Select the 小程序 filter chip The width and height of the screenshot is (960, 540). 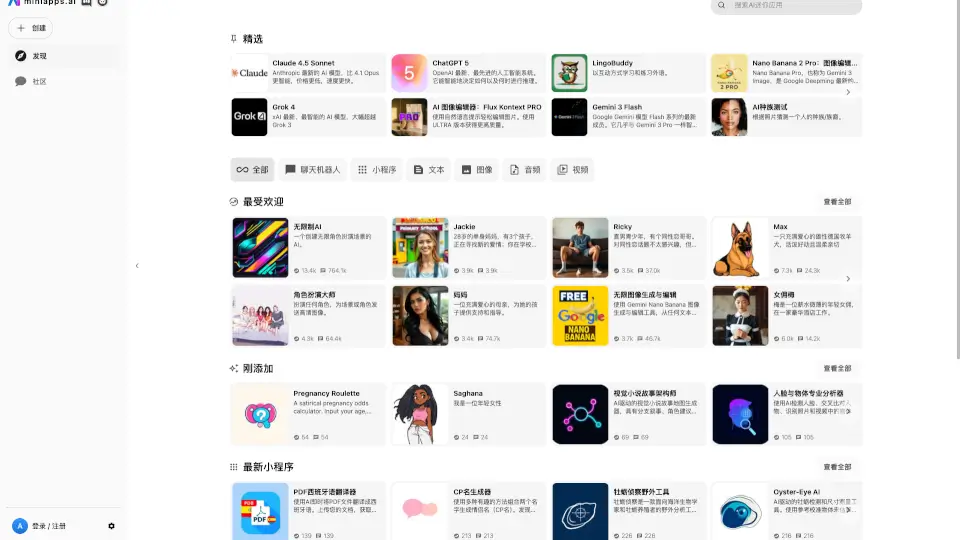pyautogui.click(x=377, y=170)
